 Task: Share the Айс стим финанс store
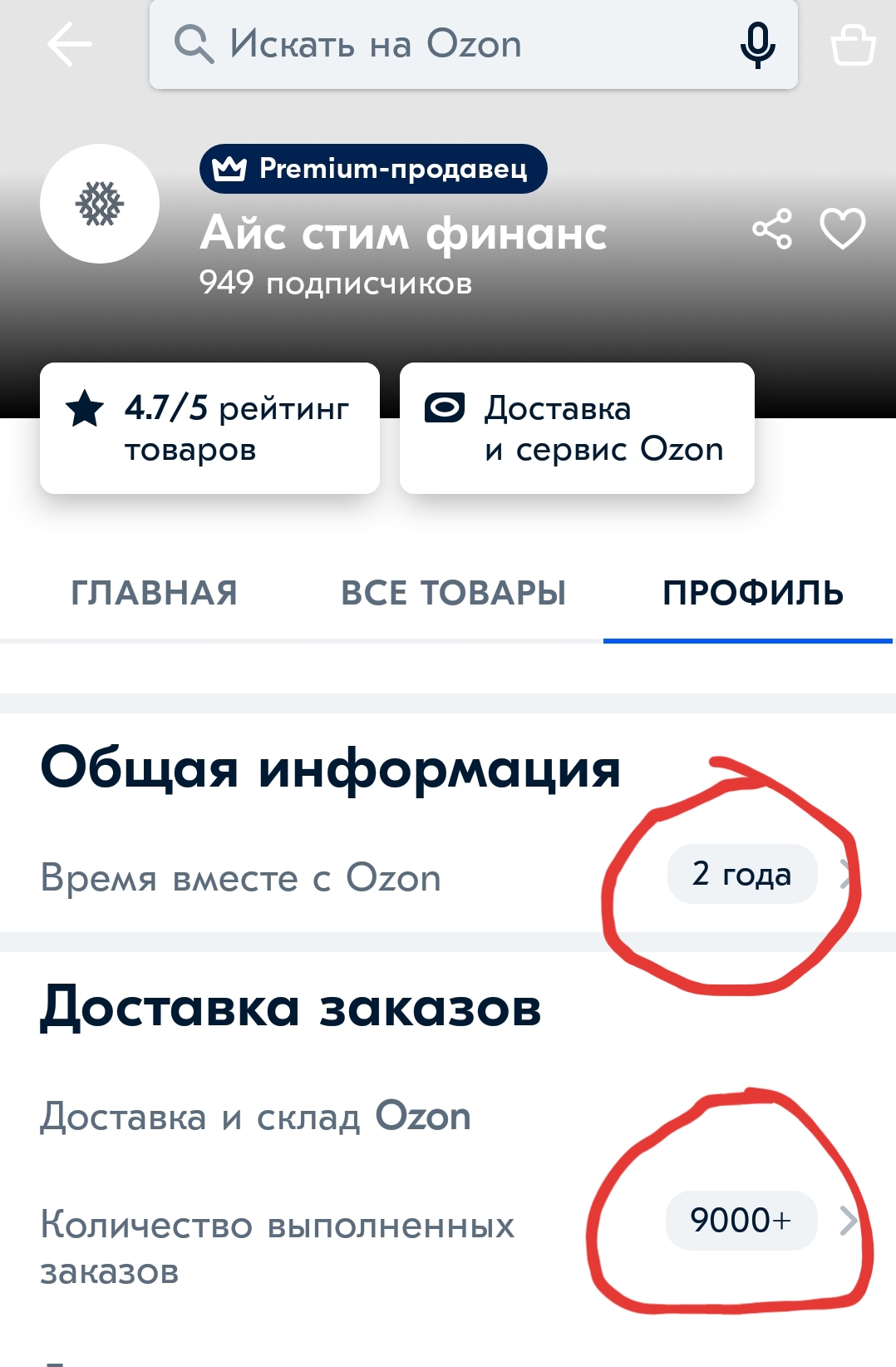[x=772, y=229]
